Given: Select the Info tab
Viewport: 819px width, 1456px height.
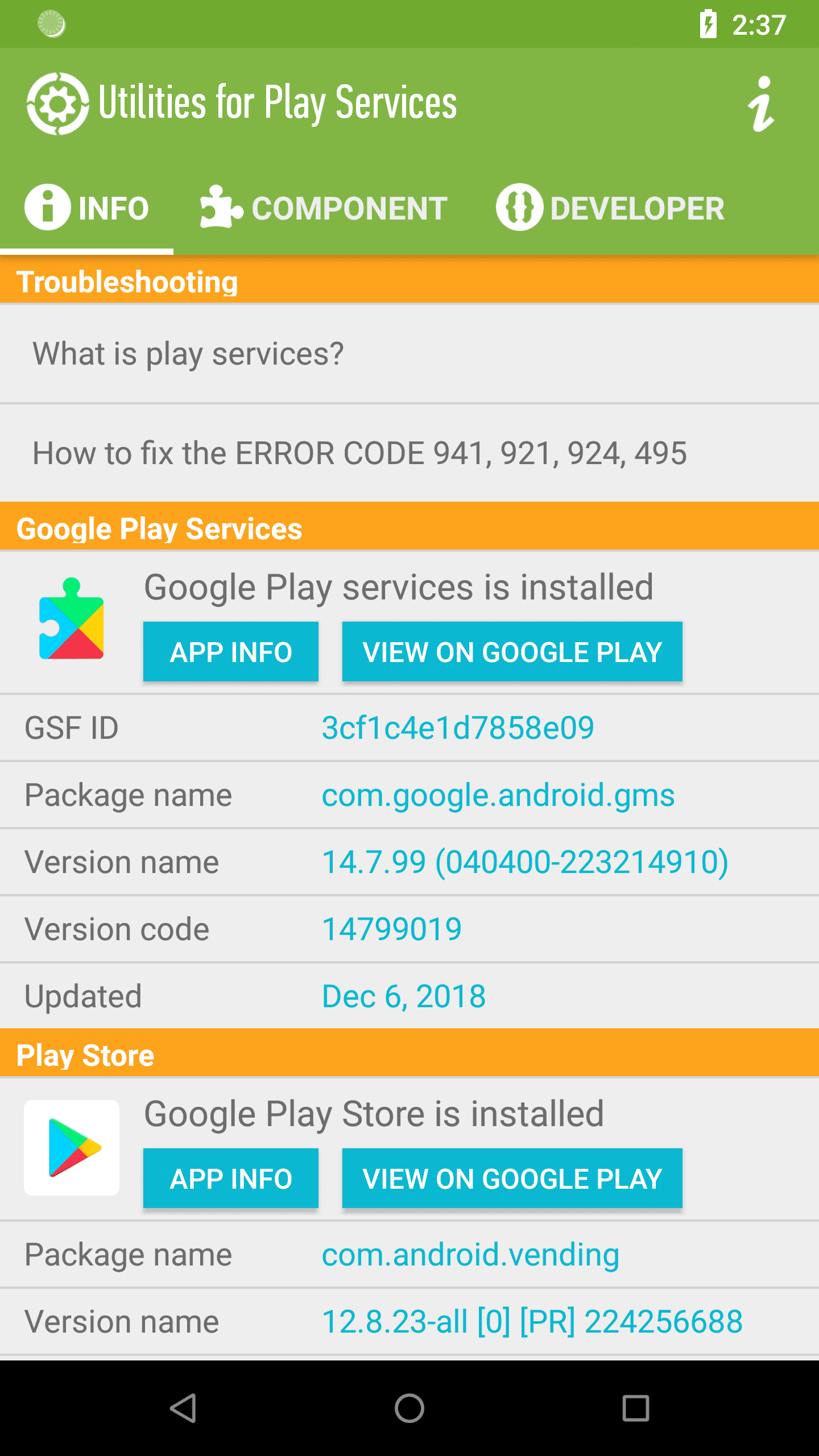Looking at the screenshot, I should [87, 208].
